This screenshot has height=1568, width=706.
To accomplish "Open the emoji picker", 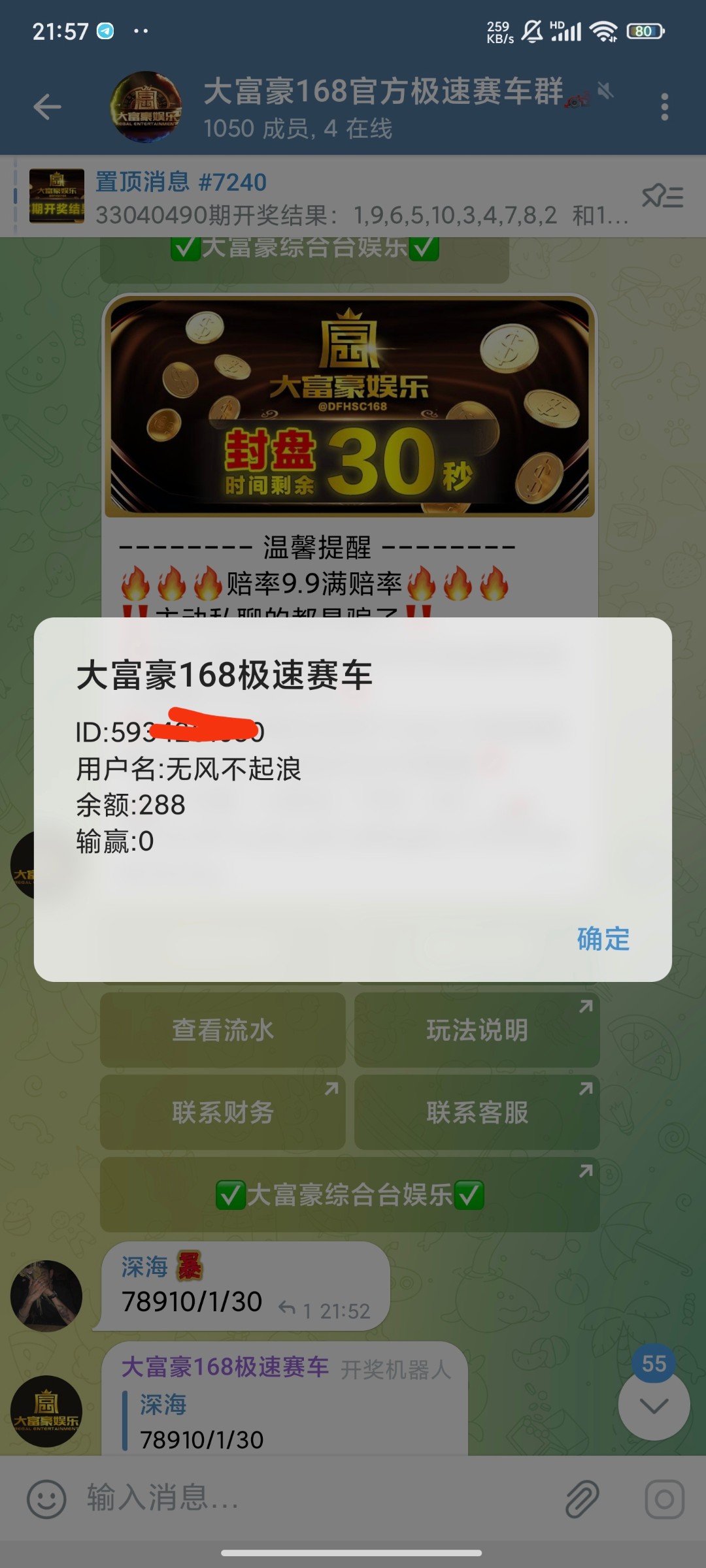I will pyautogui.click(x=46, y=1499).
